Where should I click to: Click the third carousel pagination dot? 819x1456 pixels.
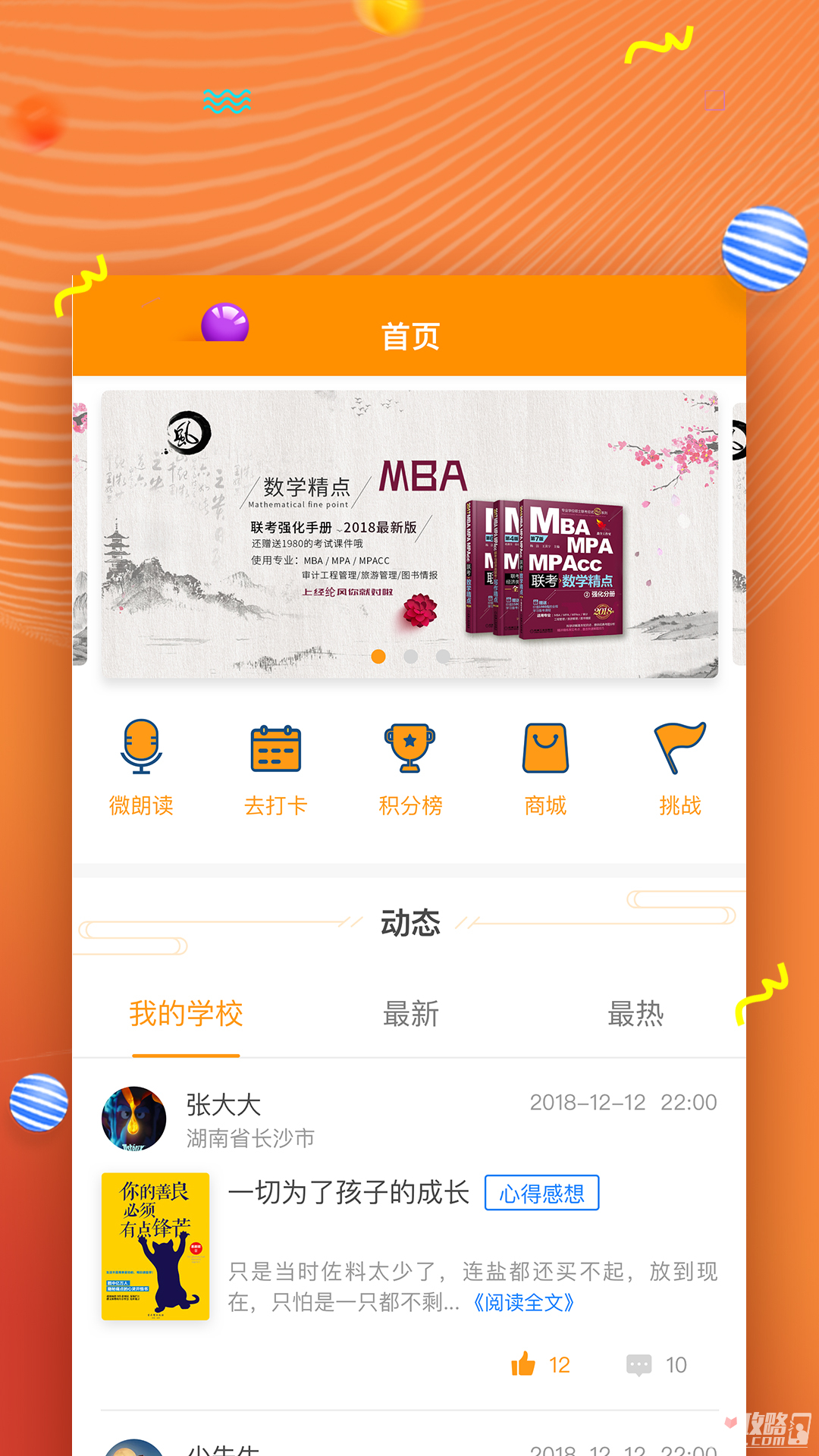[x=444, y=657]
